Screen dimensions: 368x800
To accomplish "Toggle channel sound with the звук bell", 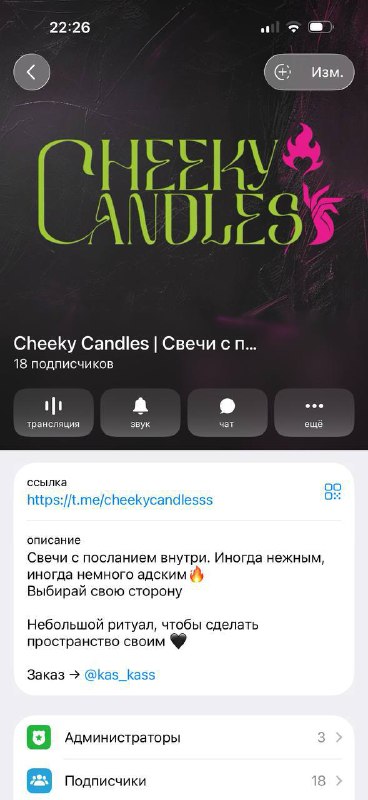I will tap(140, 413).
